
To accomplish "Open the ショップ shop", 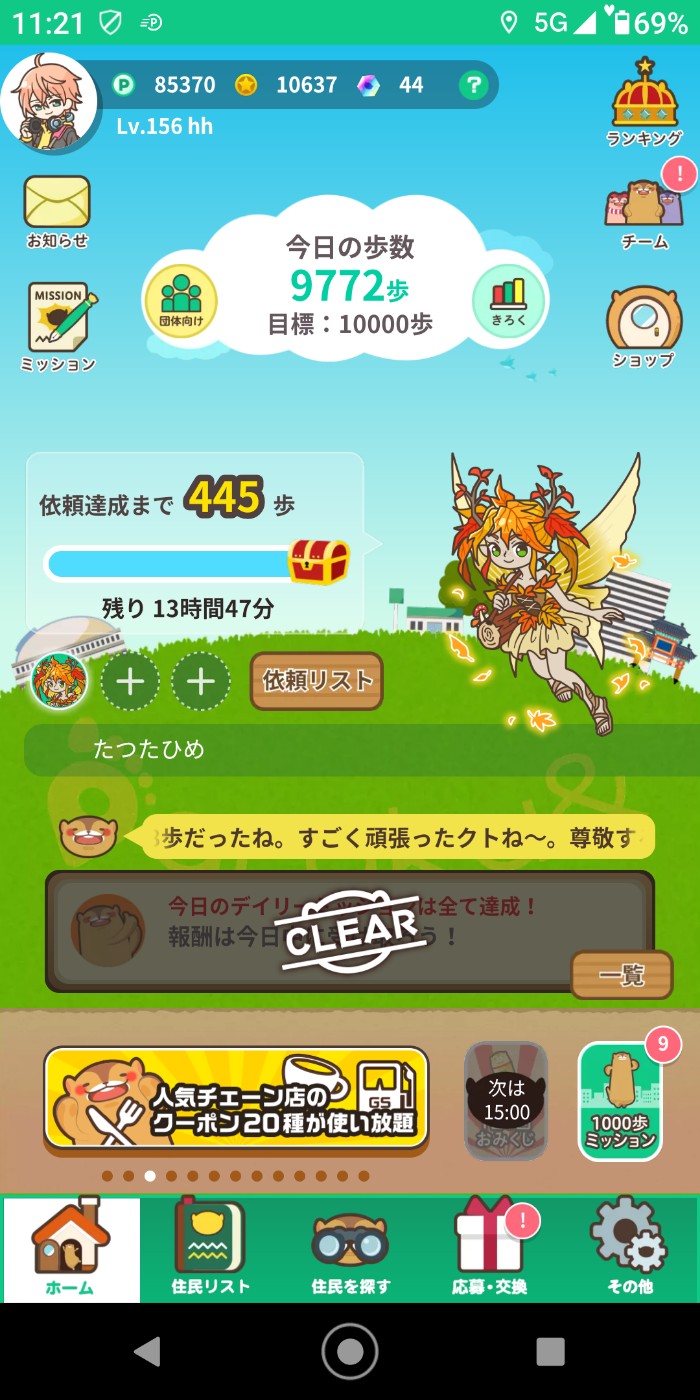I will [x=643, y=328].
